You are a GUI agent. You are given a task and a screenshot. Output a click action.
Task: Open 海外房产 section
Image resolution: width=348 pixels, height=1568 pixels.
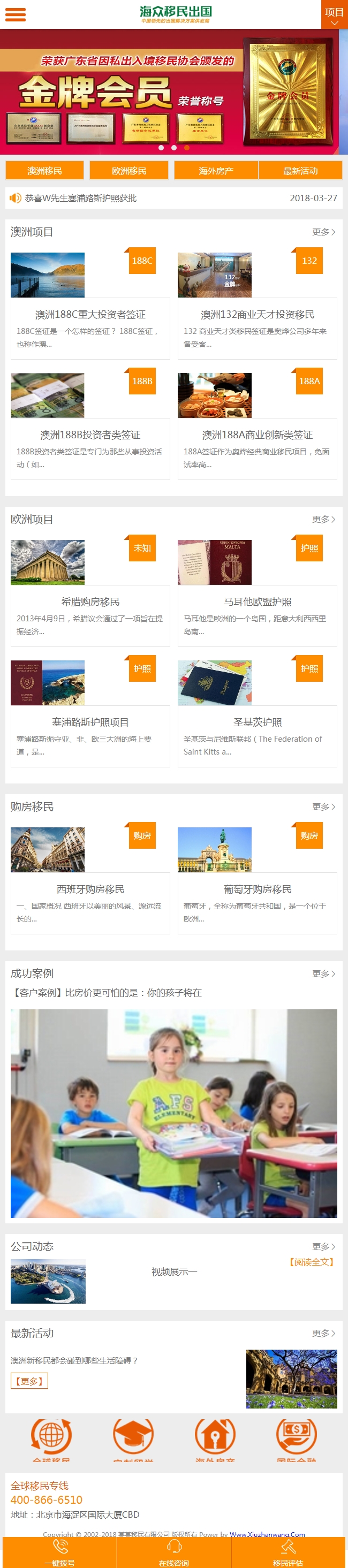(x=216, y=170)
